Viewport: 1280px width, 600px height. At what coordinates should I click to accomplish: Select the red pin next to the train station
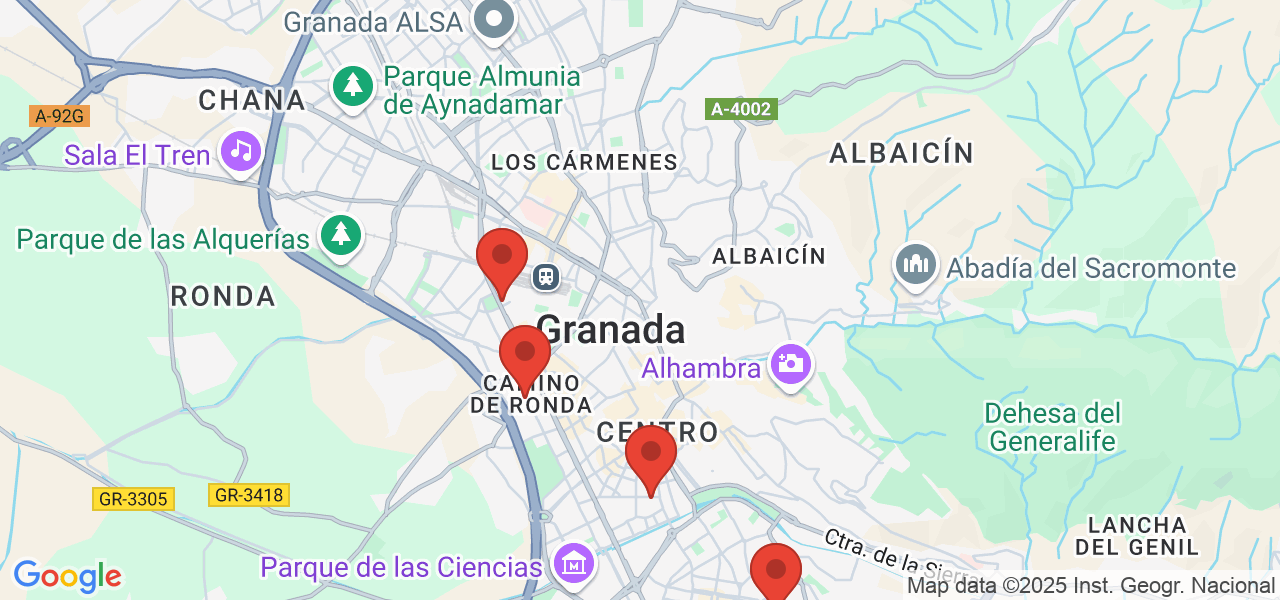[502, 256]
